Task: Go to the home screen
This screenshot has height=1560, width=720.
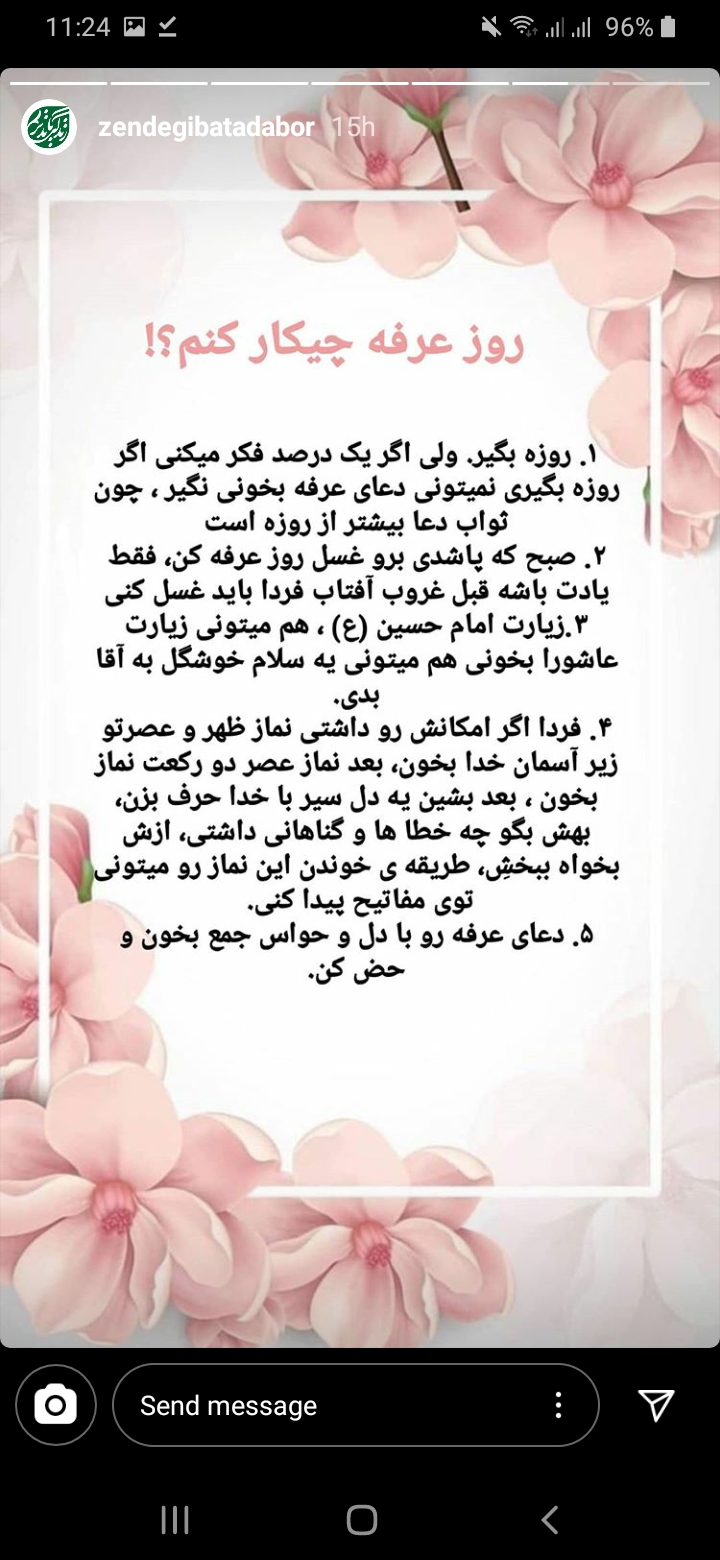Action: tap(361, 1520)
